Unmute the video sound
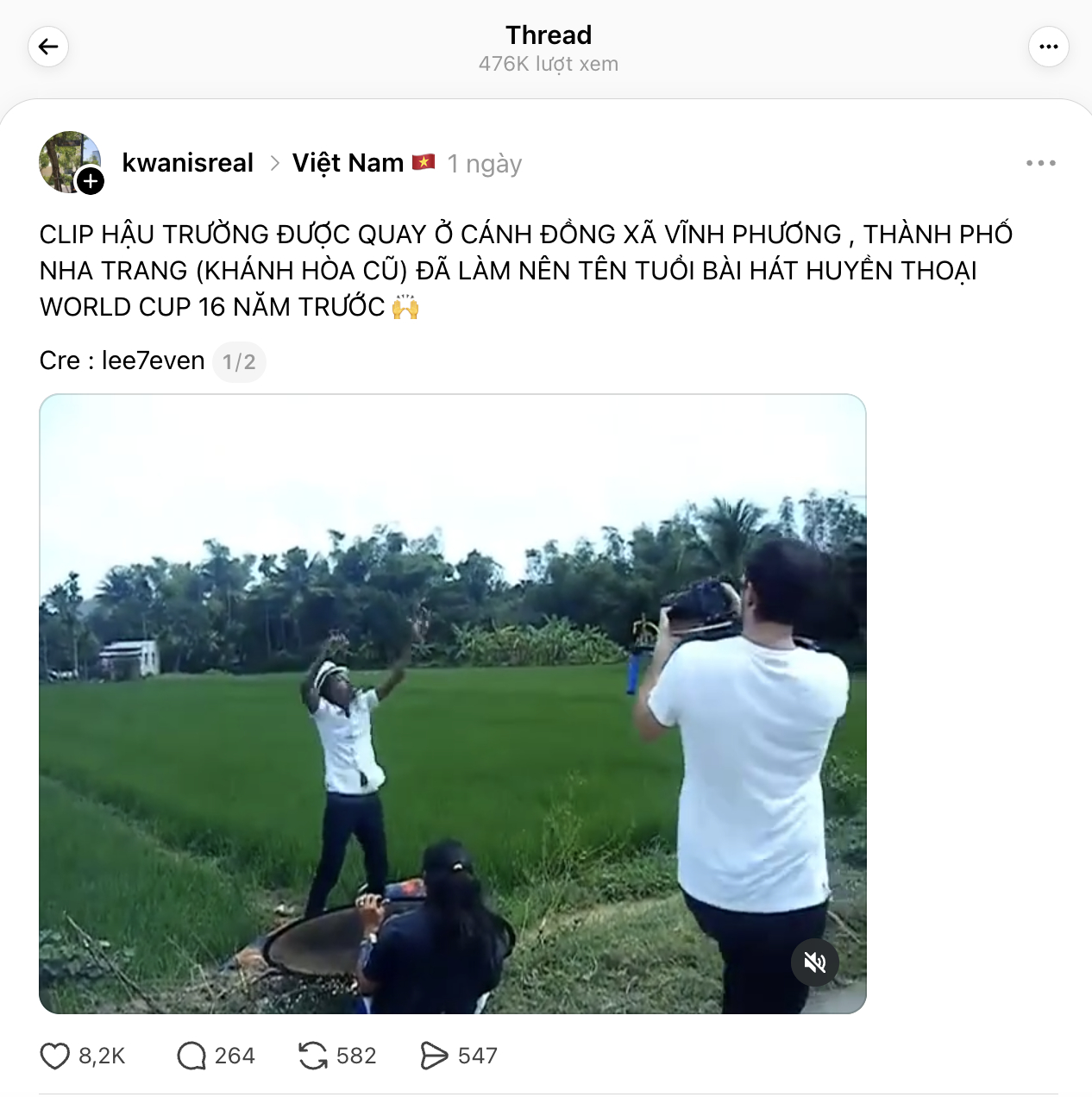This screenshot has width=1092, height=1097. 814,962
